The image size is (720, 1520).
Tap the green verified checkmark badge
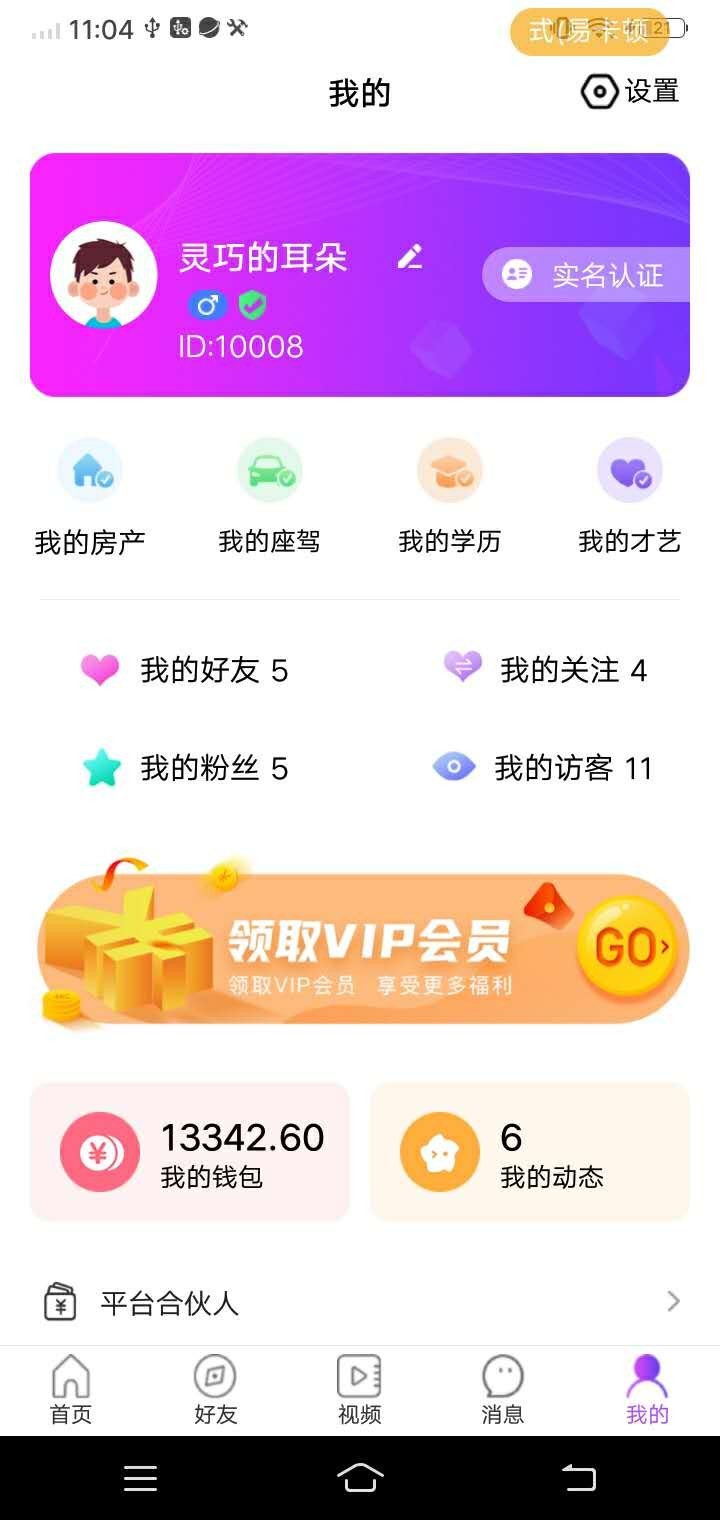[252, 305]
